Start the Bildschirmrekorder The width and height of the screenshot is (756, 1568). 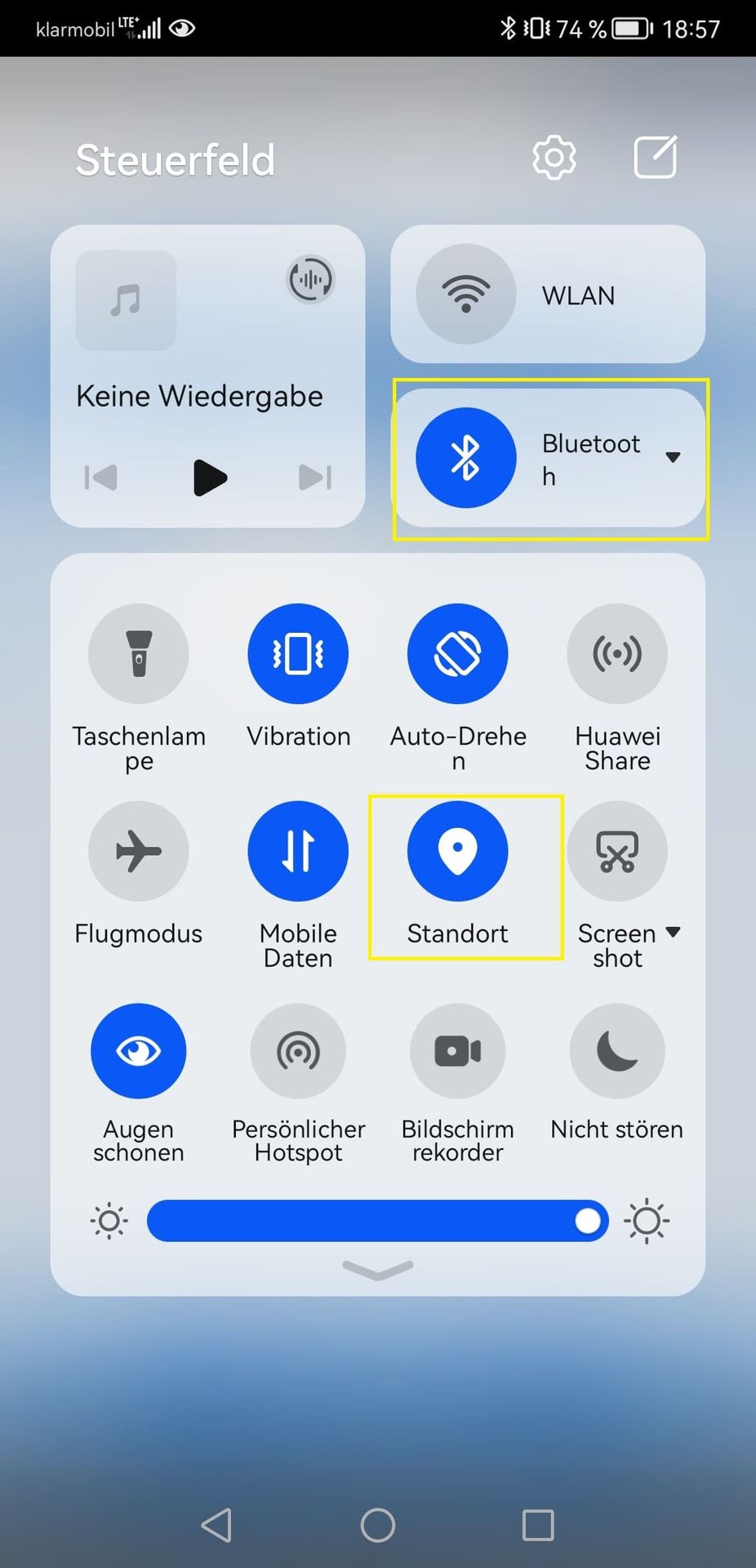point(458,1051)
